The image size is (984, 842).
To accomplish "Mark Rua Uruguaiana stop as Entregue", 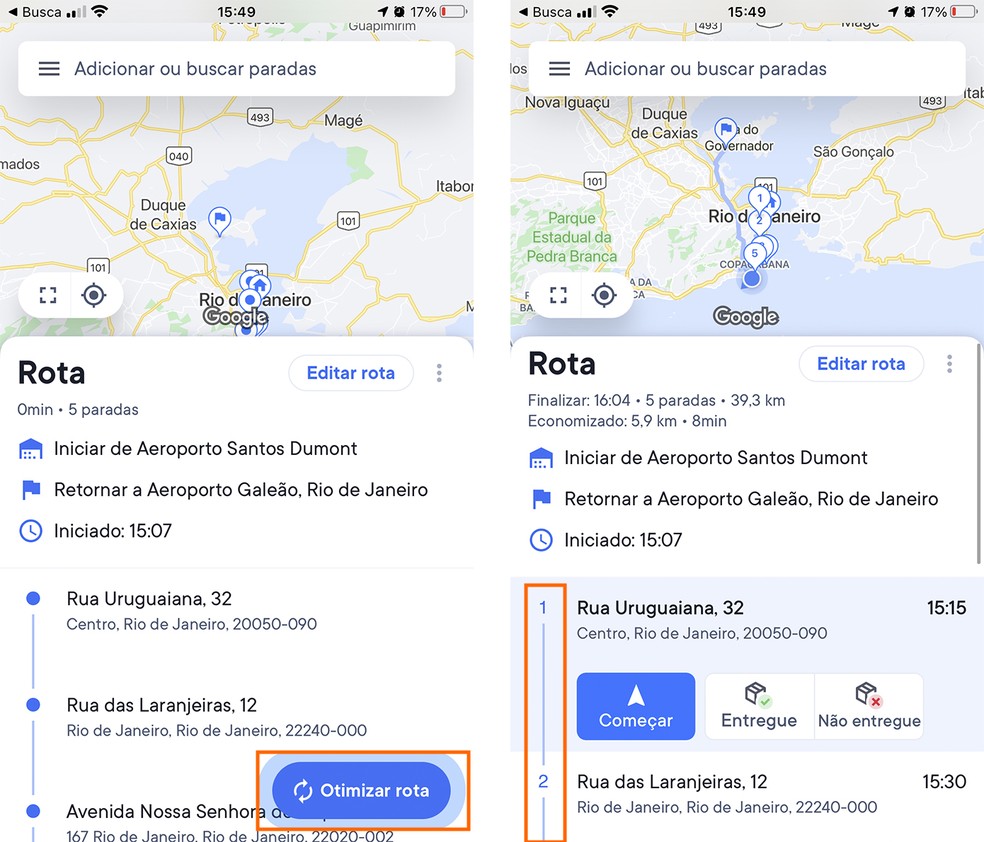I will (759, 706).
